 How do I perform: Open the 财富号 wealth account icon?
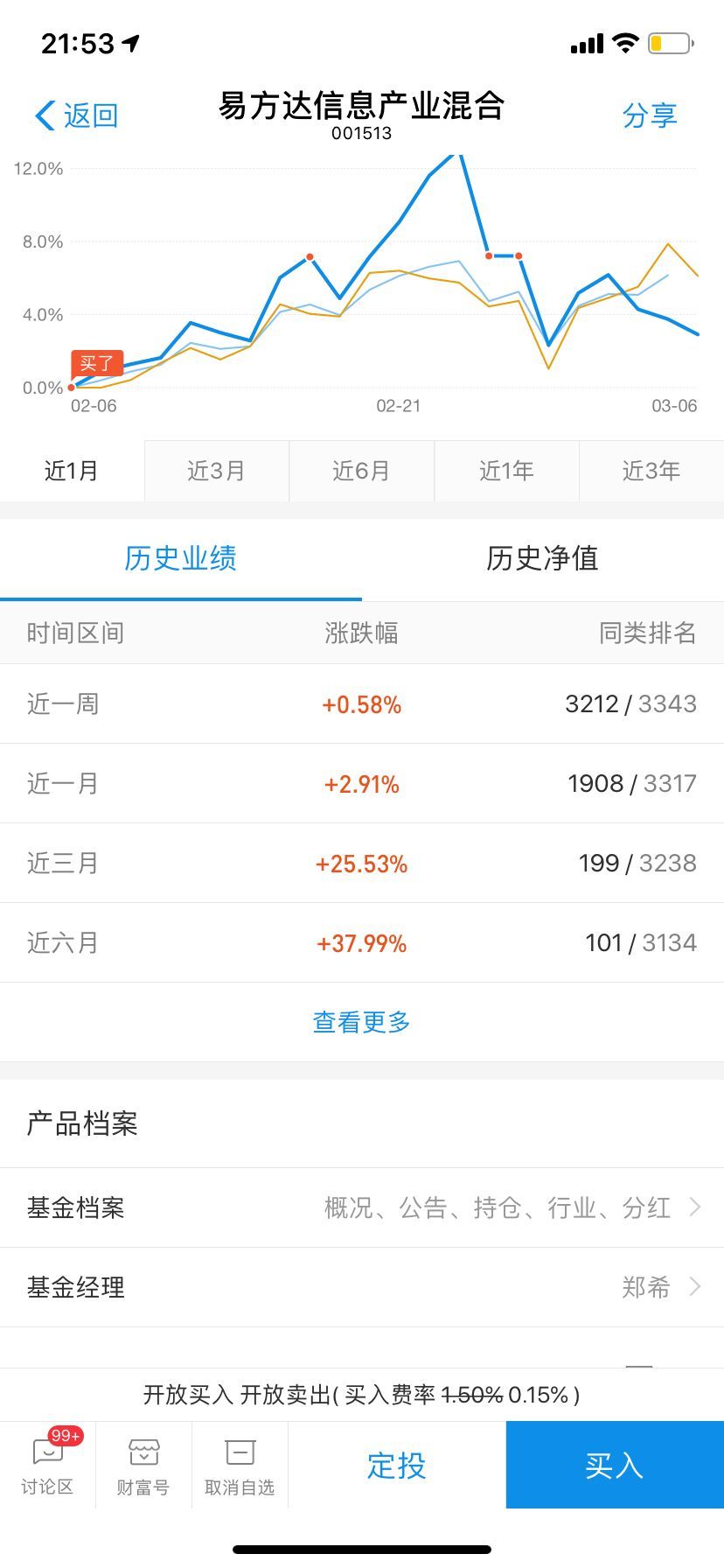coord(143,1463)
